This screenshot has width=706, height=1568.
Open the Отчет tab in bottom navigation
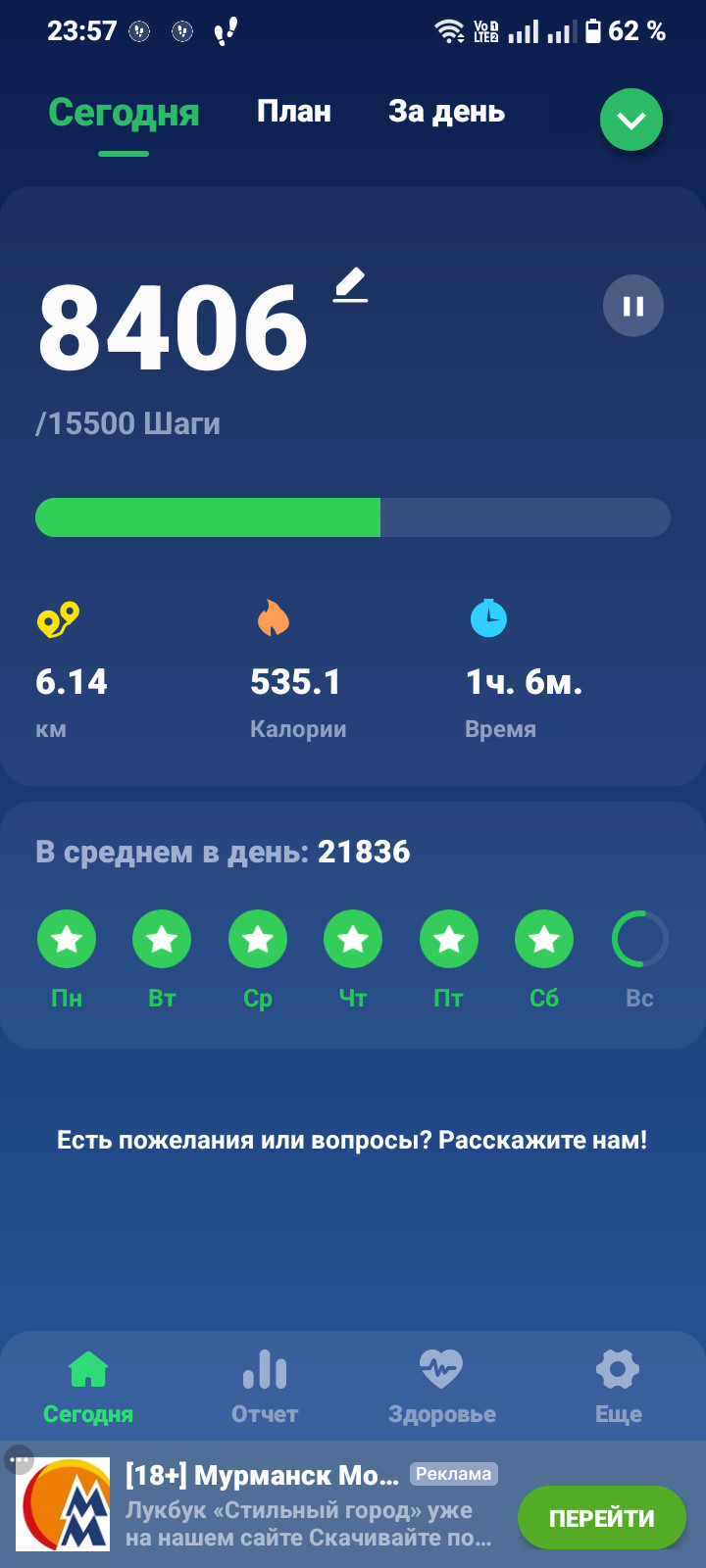(x=265, y=1387)
